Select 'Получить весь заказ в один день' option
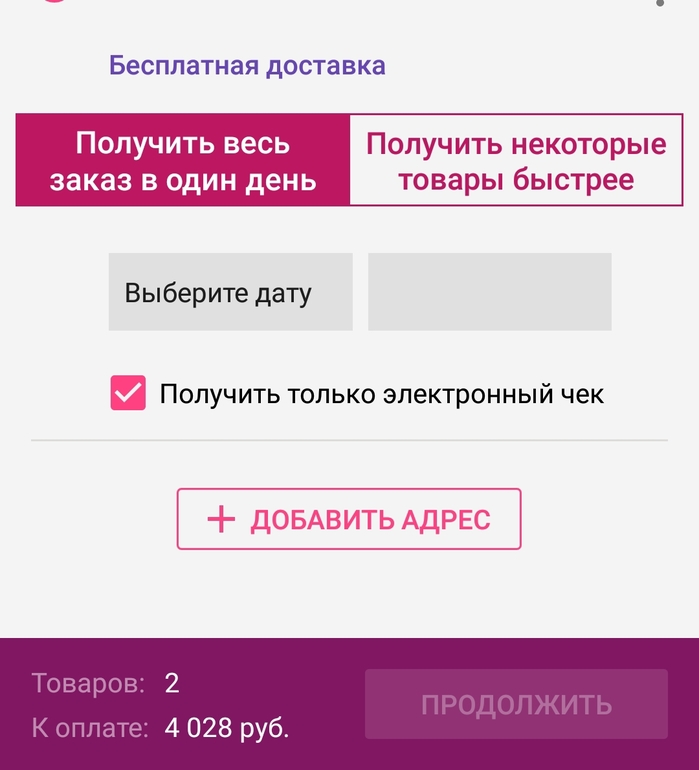 182,160
